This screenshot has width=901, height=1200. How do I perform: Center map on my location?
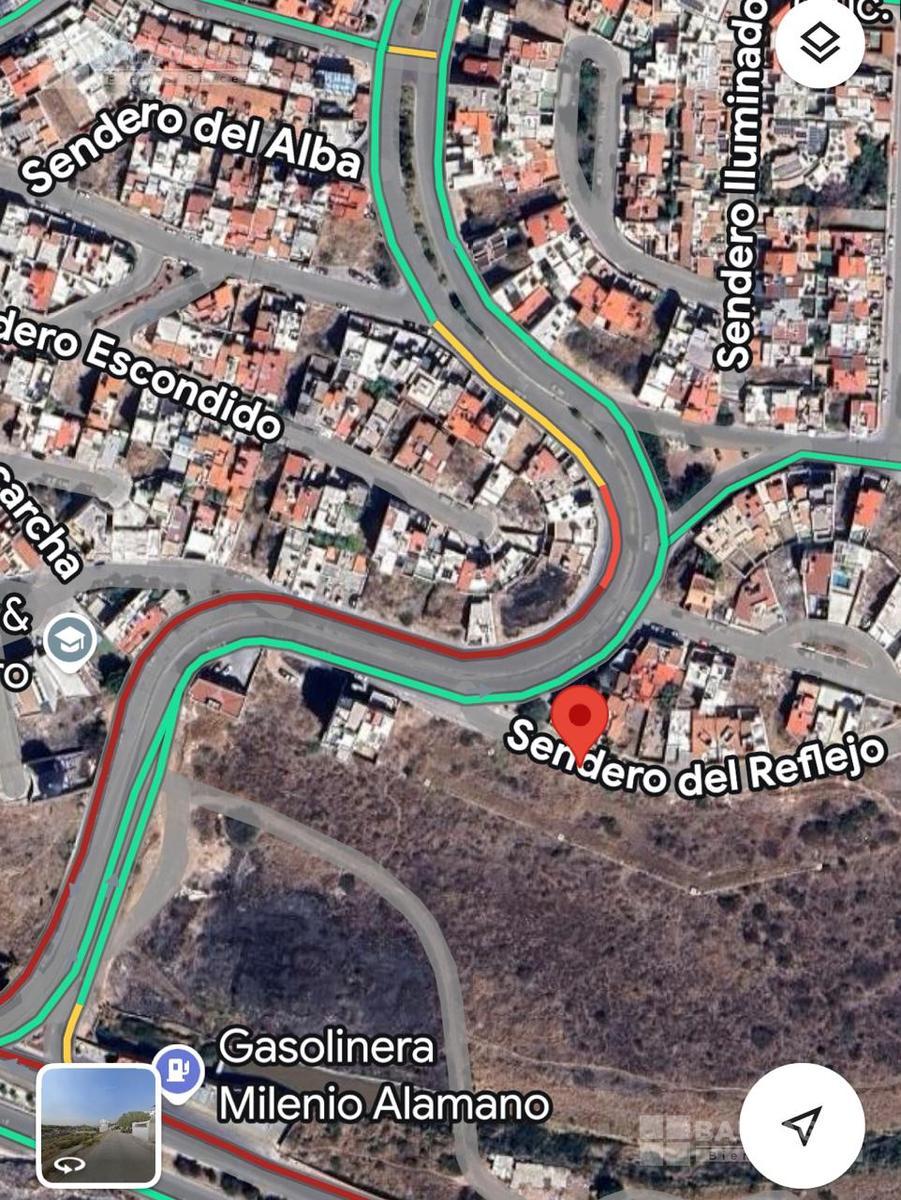tap(801, 1124)
